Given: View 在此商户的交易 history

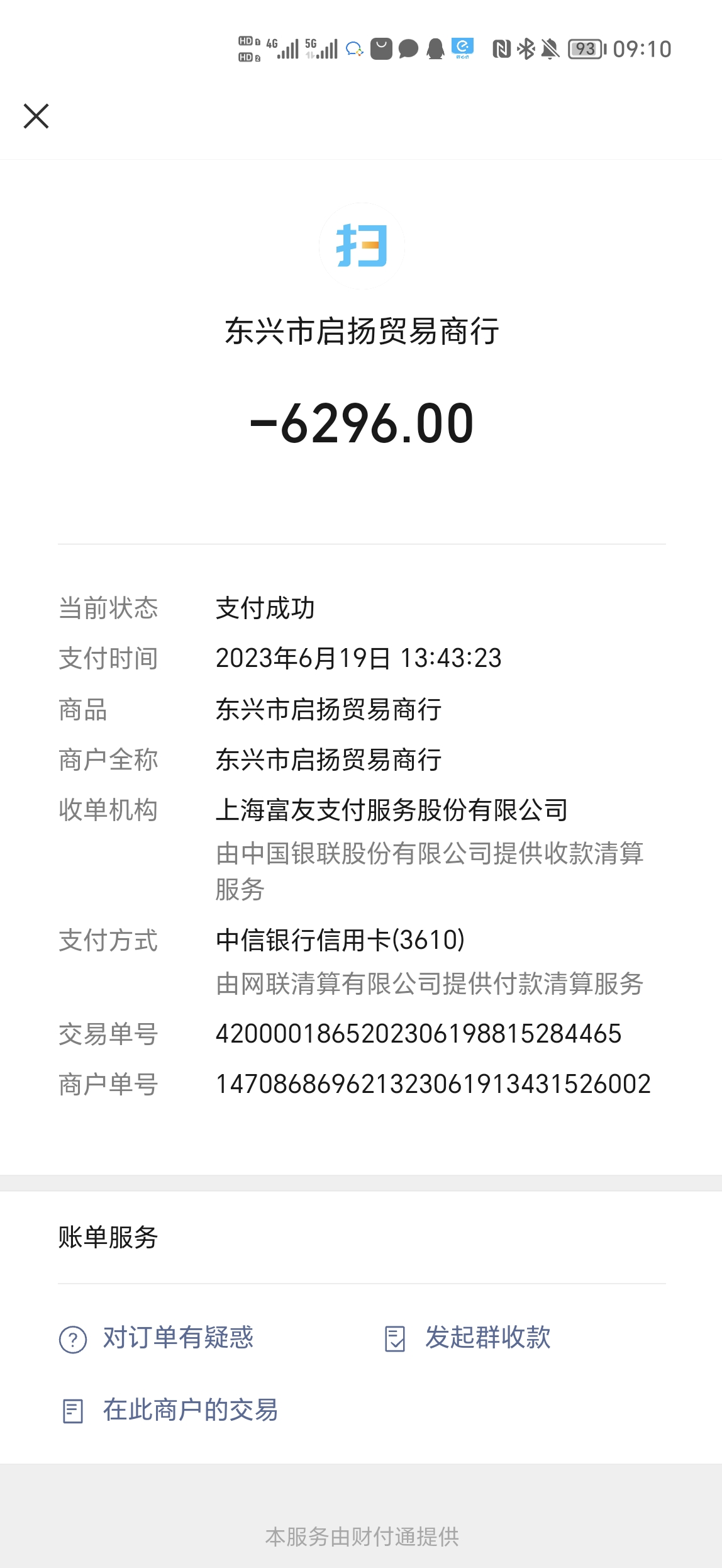Looking at the screenshot, I should 169,1410.
